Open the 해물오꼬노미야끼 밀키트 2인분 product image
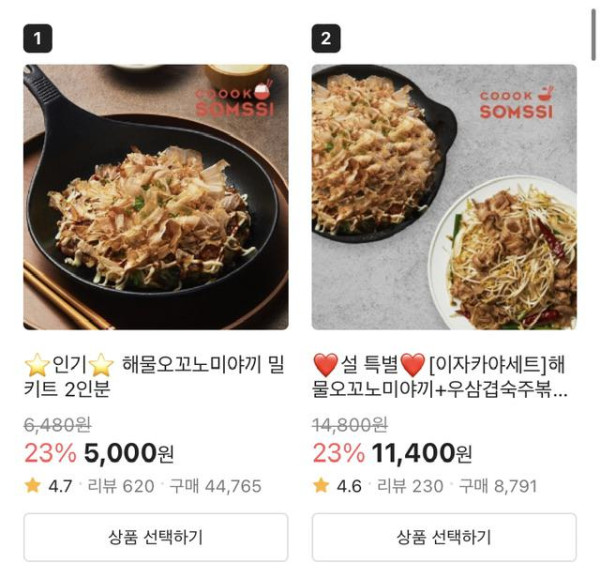The image size is (600, 578). click(156, 197)
